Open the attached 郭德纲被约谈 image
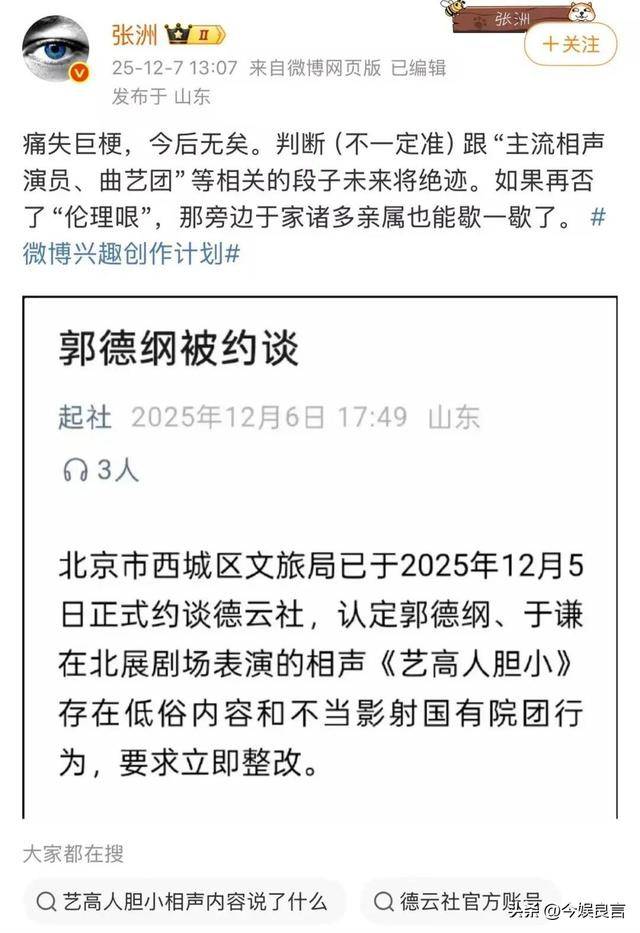Viewport: 640px width, 933px height. point(320,560)
